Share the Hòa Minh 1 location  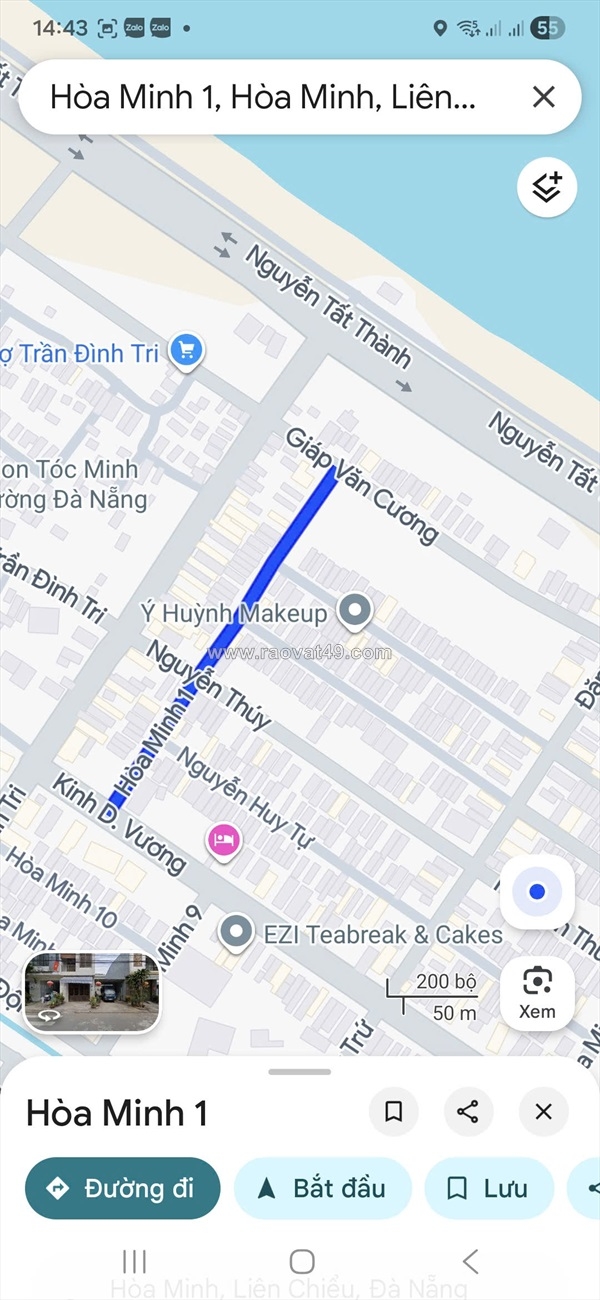pyautogui.click(x=468, y=1112)
